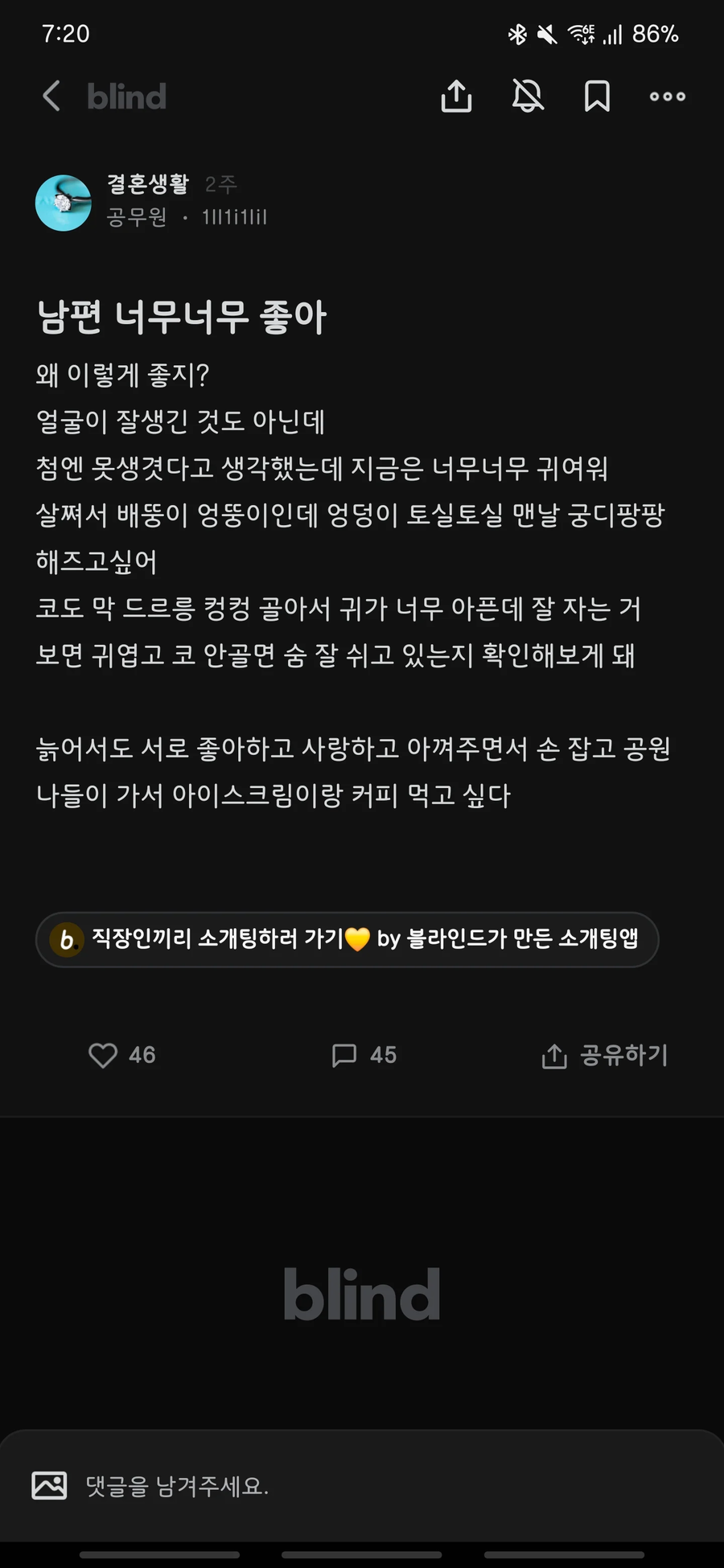
Task: Tap the heart icon to like the post
Action: coord(103,1055)
